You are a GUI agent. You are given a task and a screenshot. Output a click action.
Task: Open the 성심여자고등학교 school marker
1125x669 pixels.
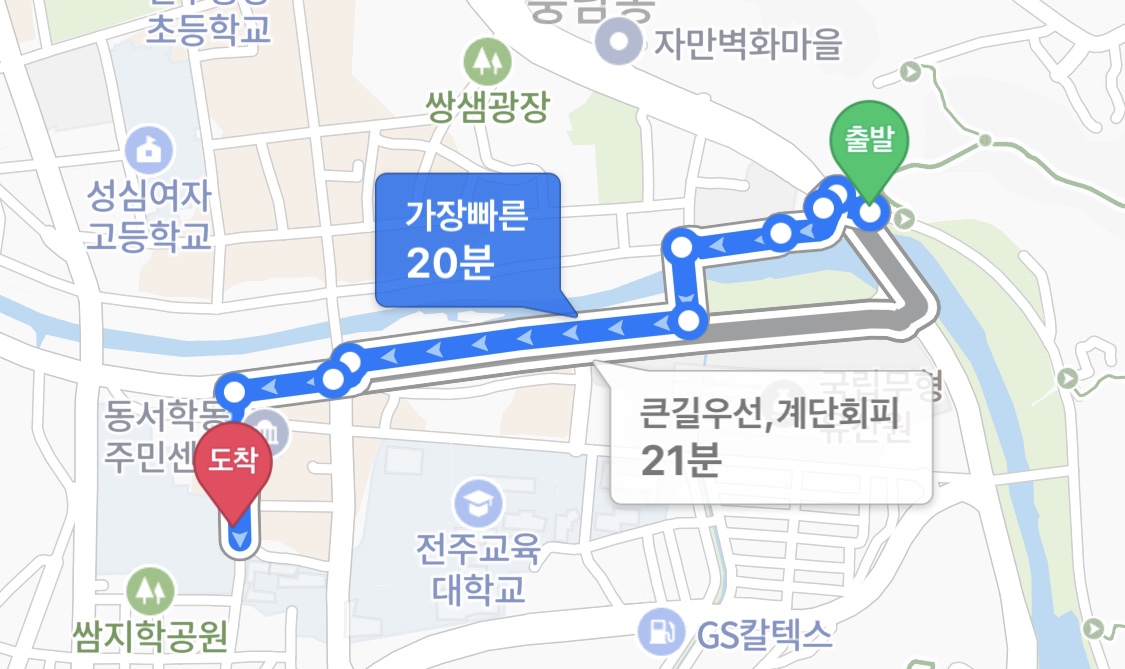tap(149, 153)
